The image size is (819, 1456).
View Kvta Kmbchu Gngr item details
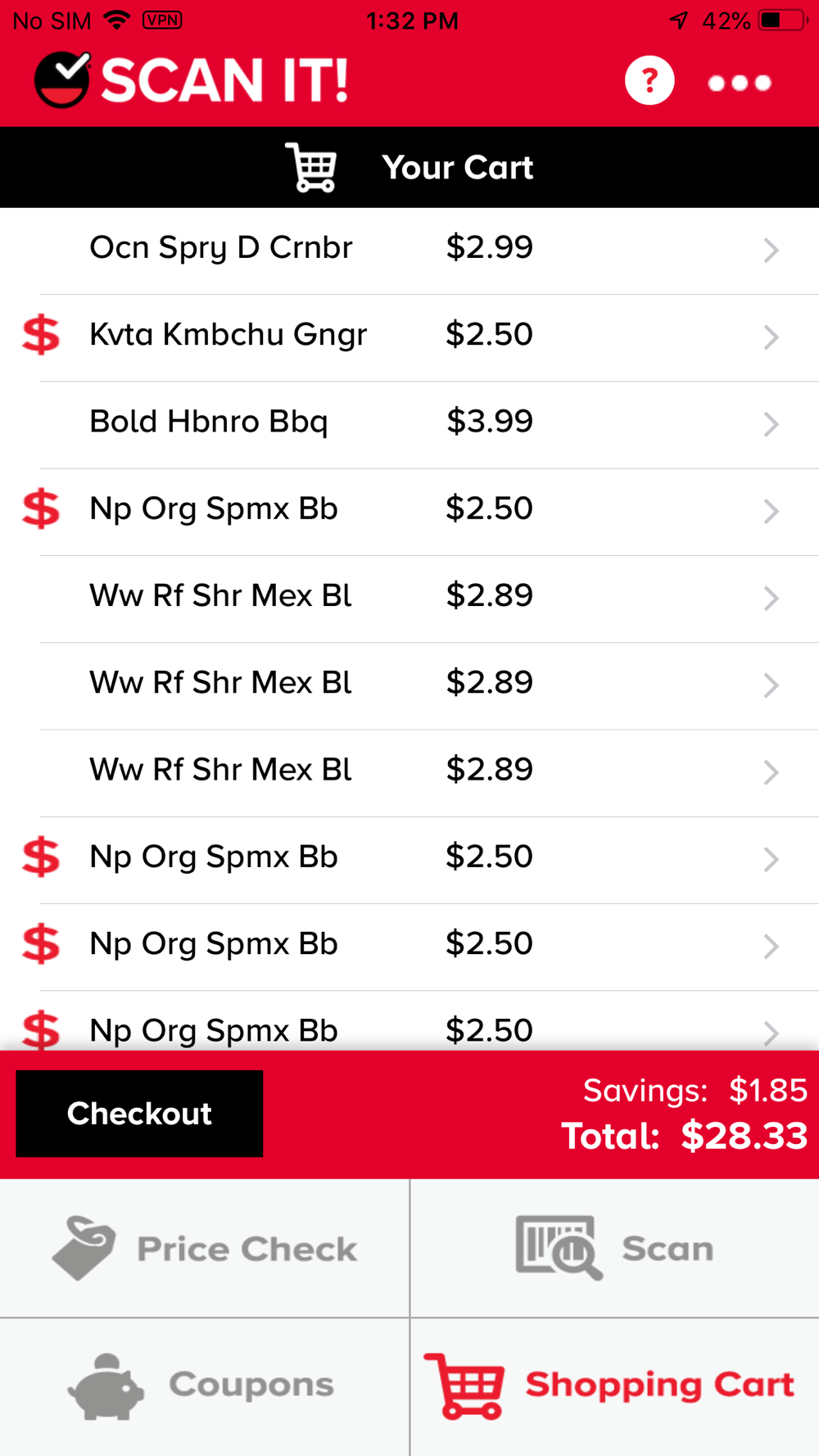click(x=409, y=337)
